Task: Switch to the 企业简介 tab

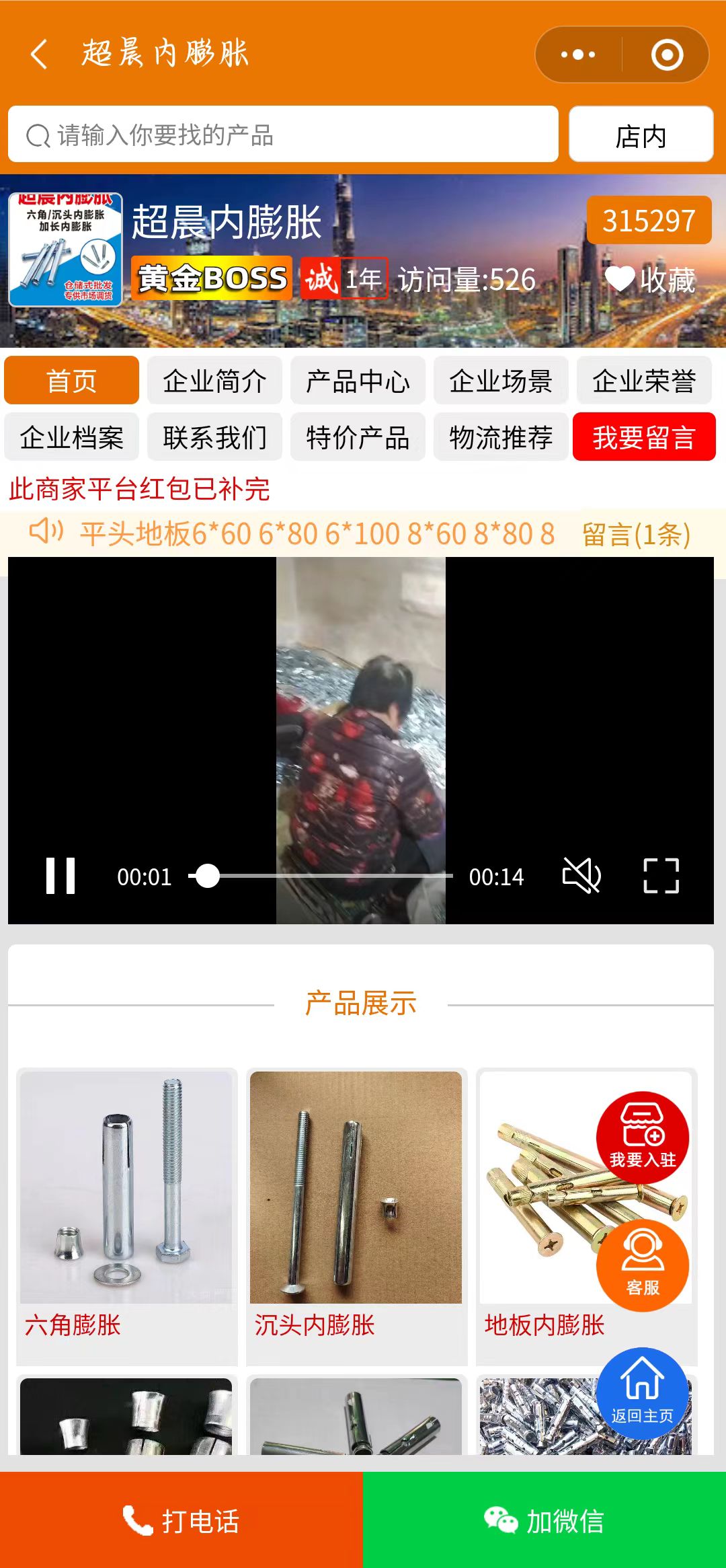Action: 214,381
